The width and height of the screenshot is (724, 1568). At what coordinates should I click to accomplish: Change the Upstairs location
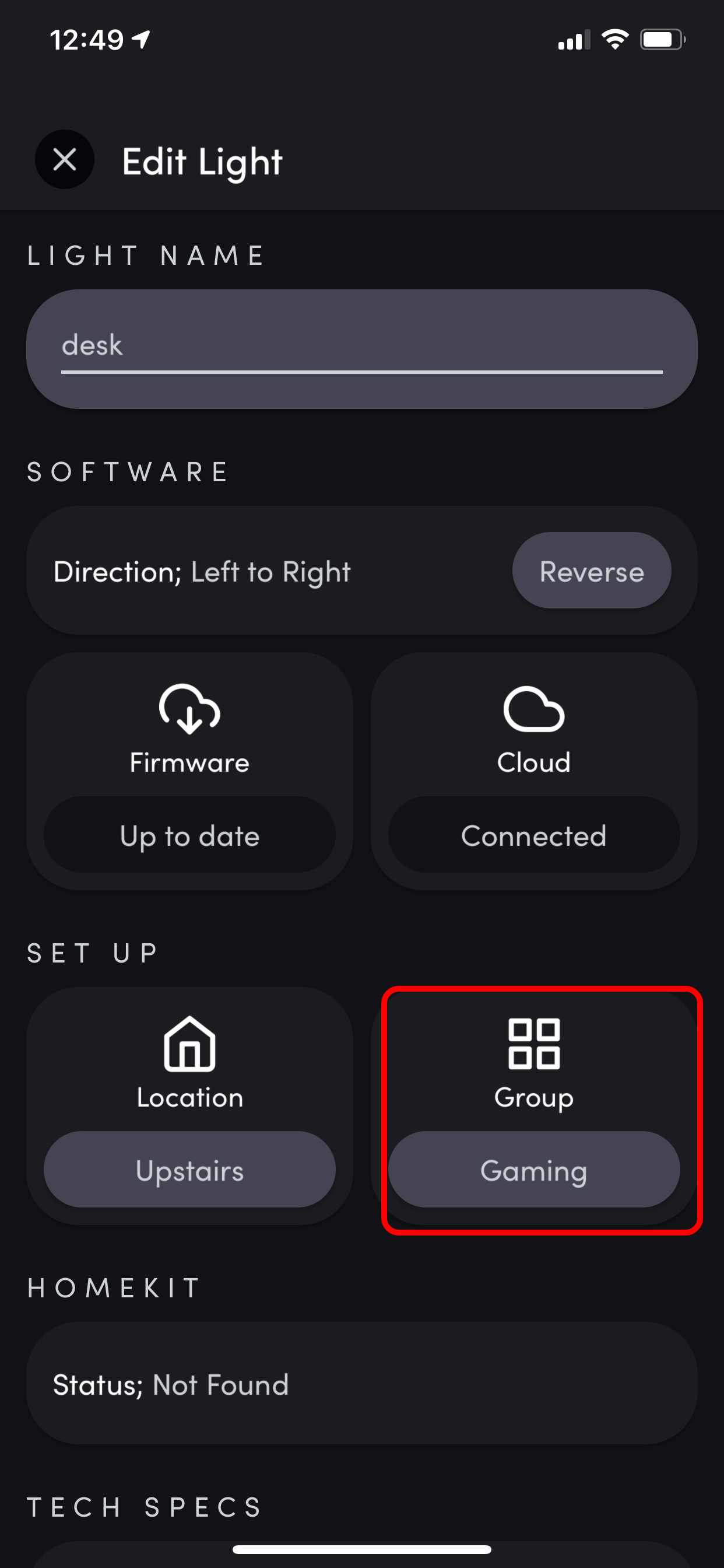189,1170
